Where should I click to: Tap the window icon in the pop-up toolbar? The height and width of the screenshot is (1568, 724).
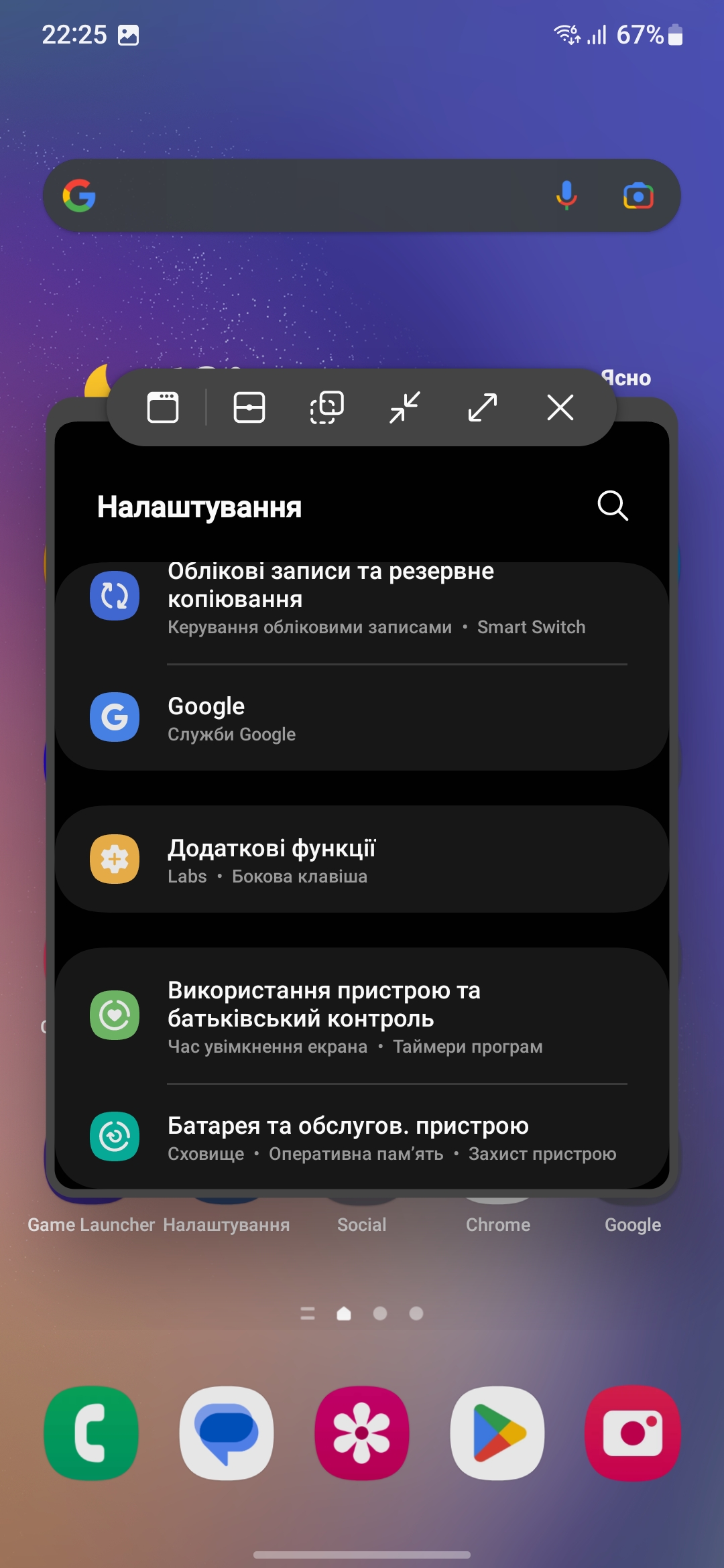pyautogui.click(x=163, y=407)
